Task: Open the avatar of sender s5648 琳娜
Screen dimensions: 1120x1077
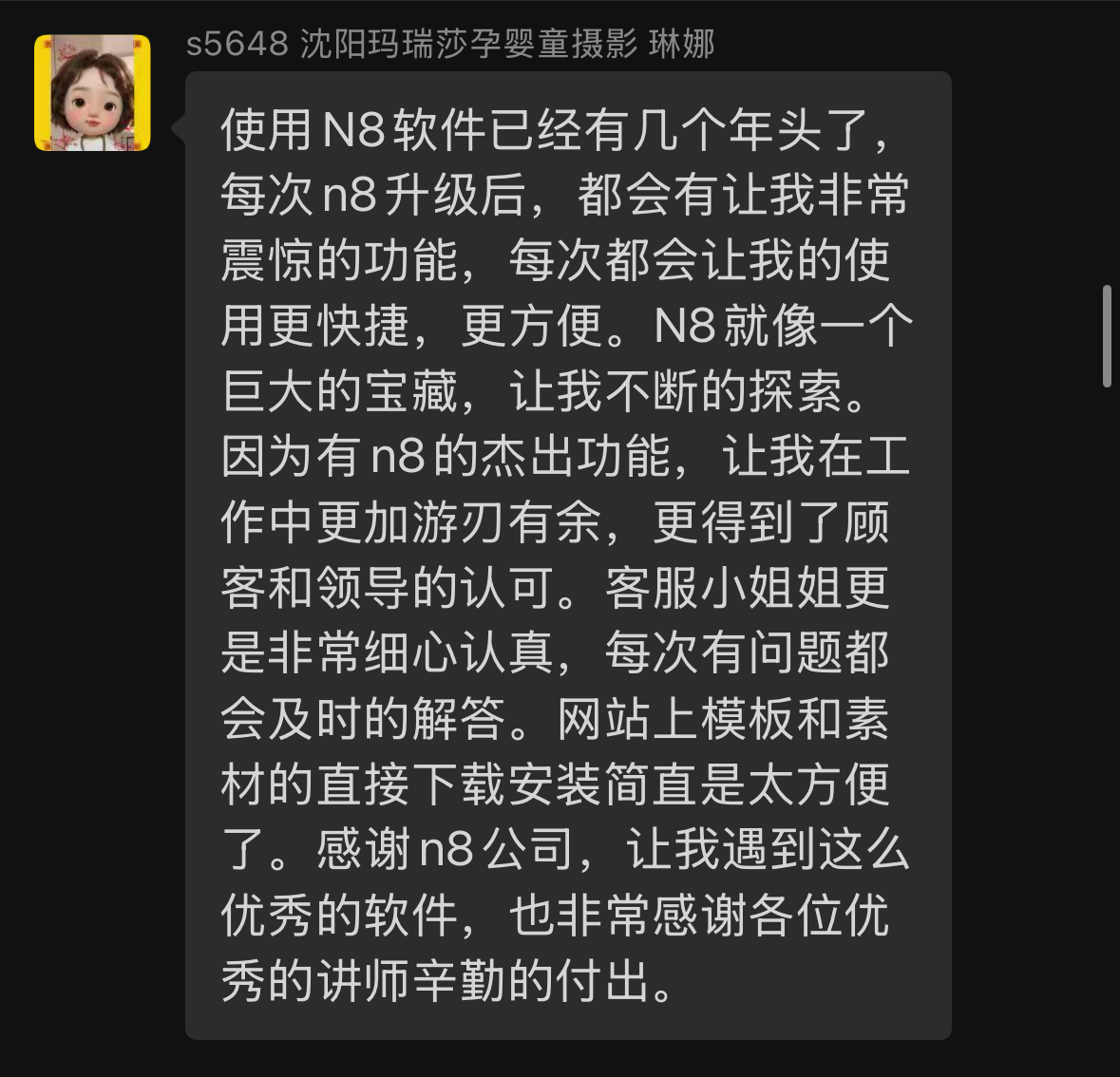Action: [x=92, y=93]
